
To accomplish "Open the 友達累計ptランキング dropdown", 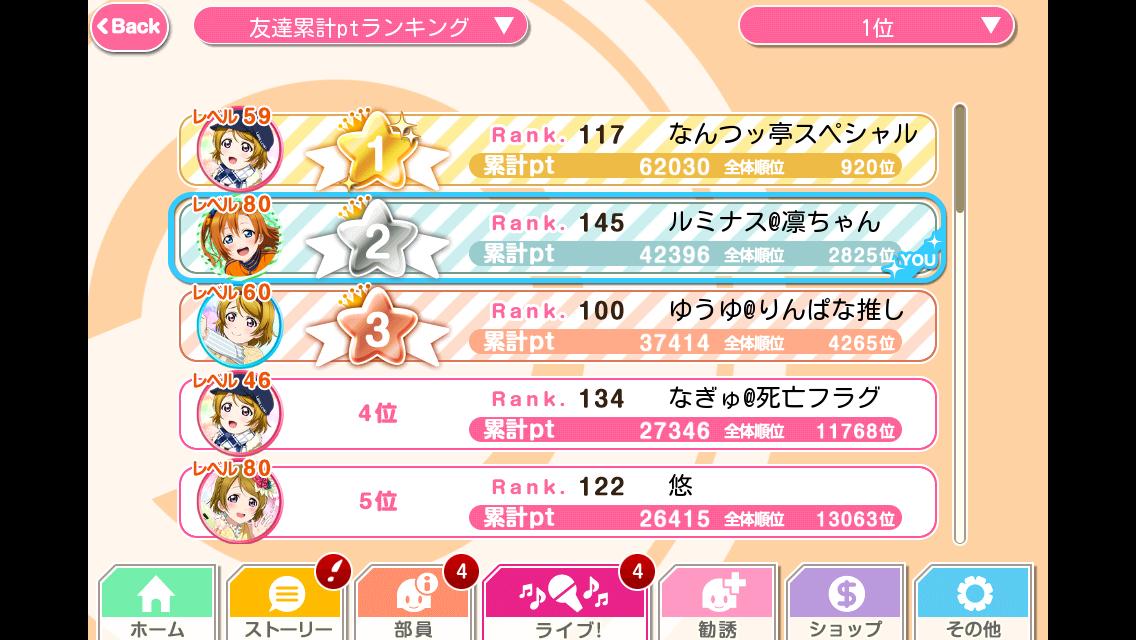I will click(x=360, y=27).
